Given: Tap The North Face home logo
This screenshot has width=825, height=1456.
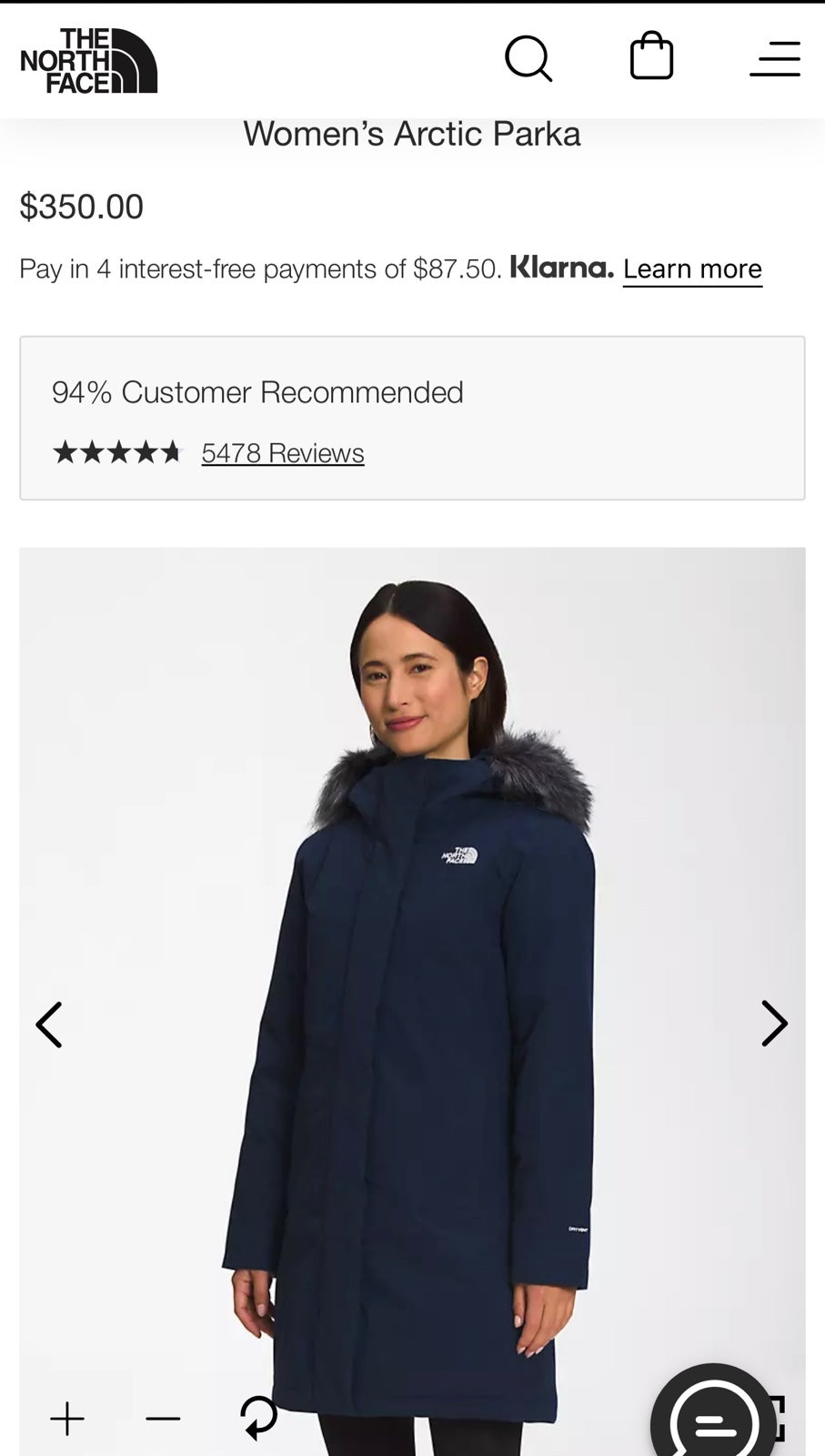Looking at the screenshot, I should (88, 60).
